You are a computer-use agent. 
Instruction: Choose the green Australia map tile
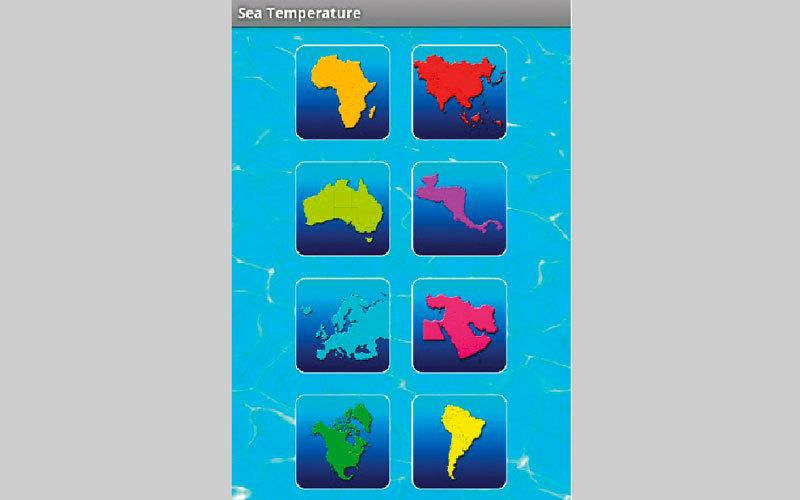[343, 208]
